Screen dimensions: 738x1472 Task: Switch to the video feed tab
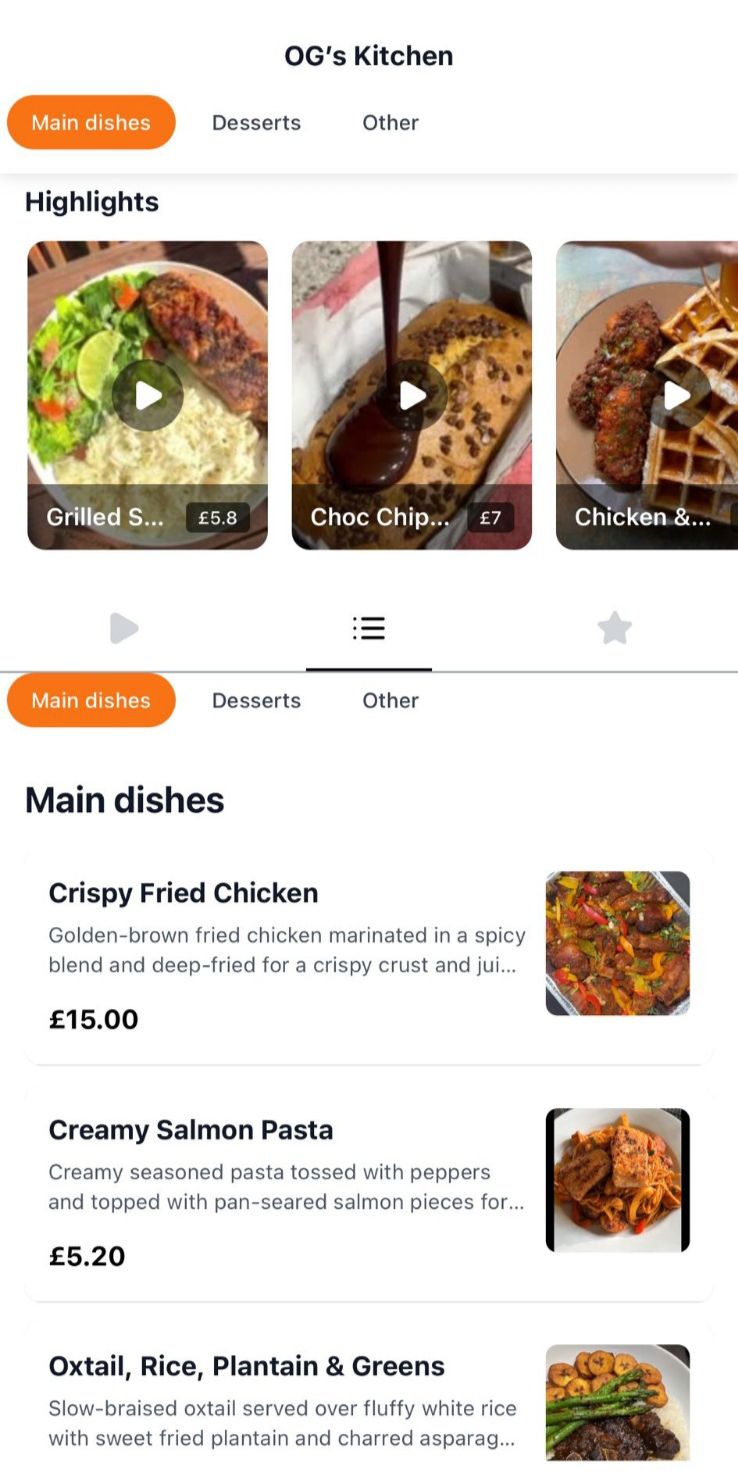point(123,628)
